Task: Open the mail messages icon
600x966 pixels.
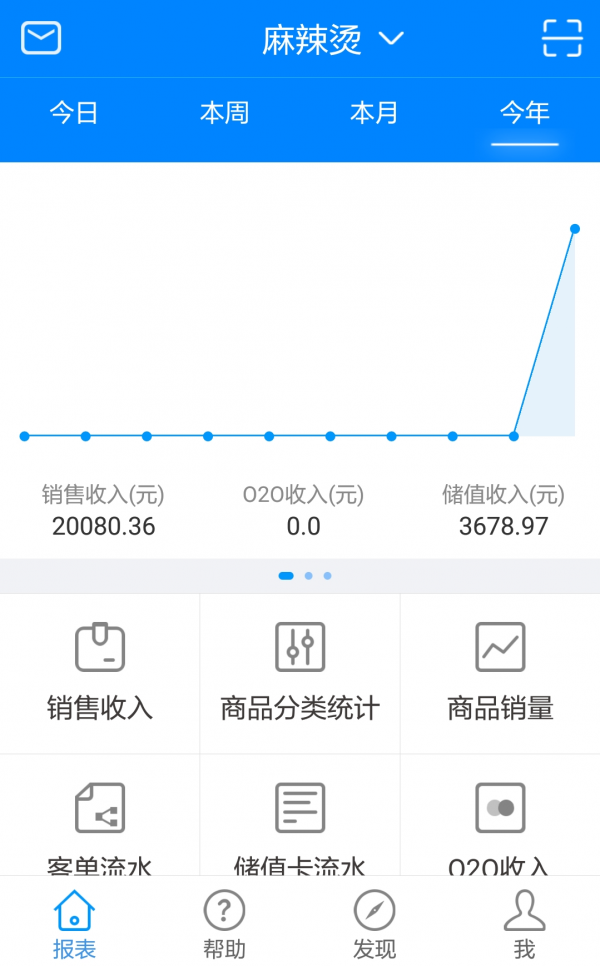Action: click(x=41, y=39)
